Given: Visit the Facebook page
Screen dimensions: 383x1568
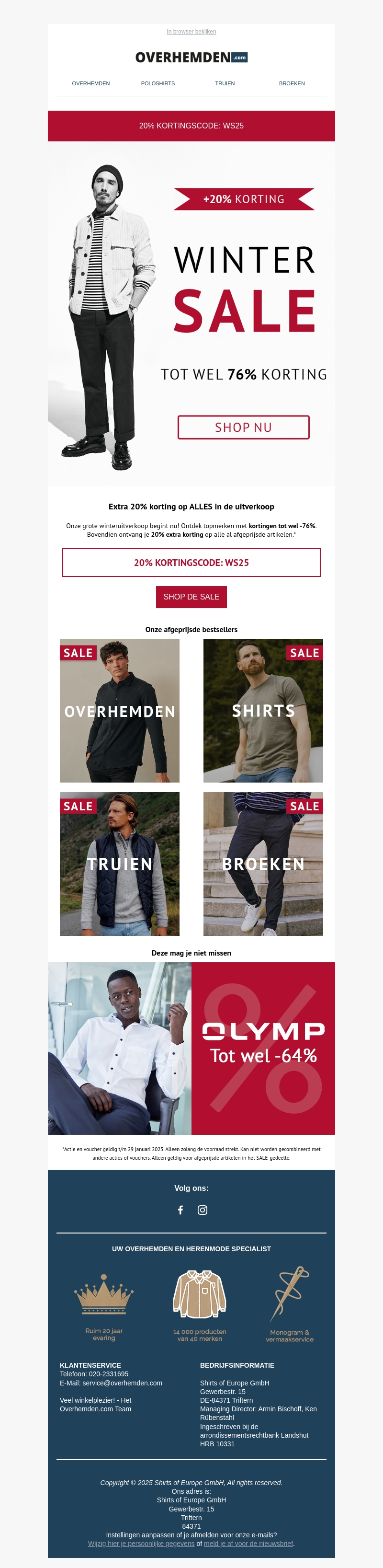Looking at the screenshot, I should pyautogui.click(x=180, y=1210).
